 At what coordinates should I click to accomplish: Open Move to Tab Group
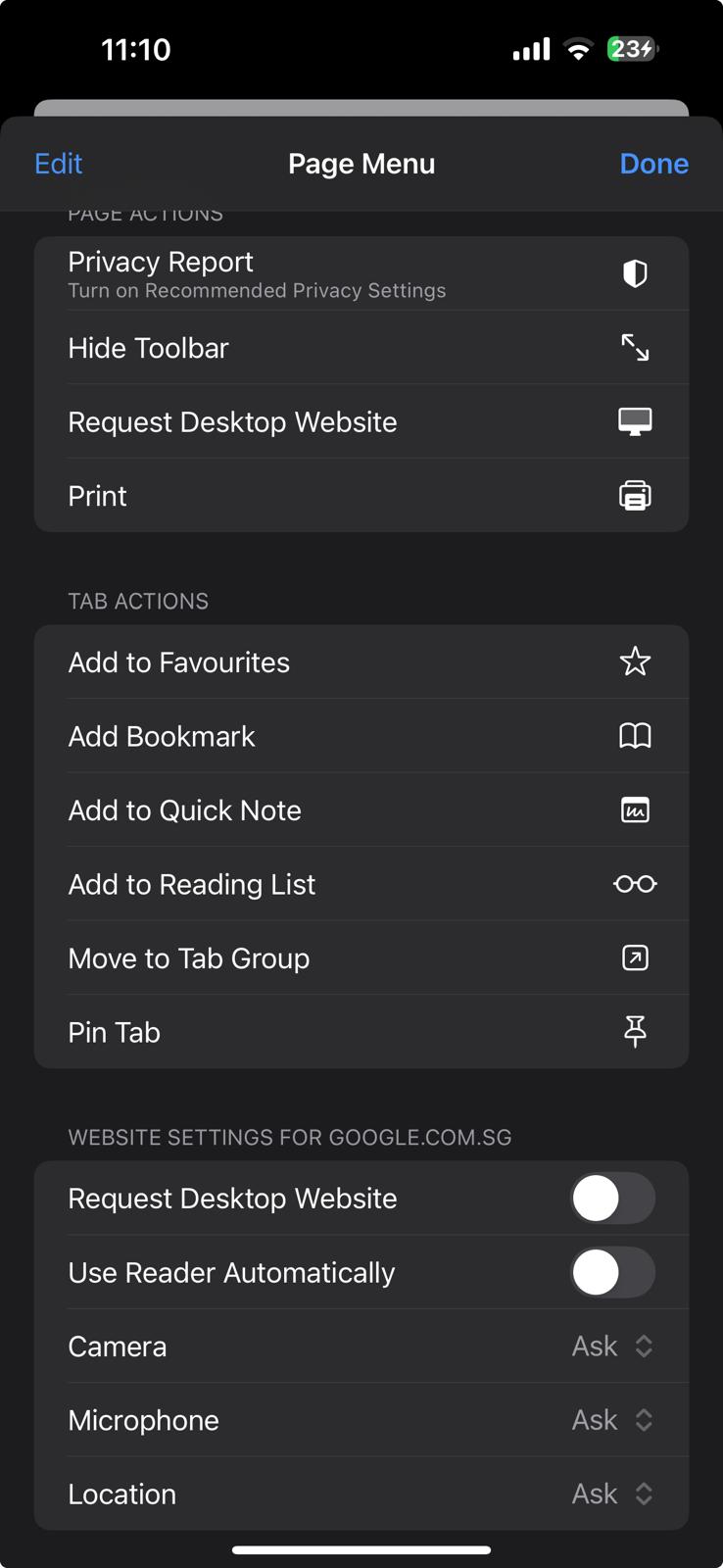point(361,958)
